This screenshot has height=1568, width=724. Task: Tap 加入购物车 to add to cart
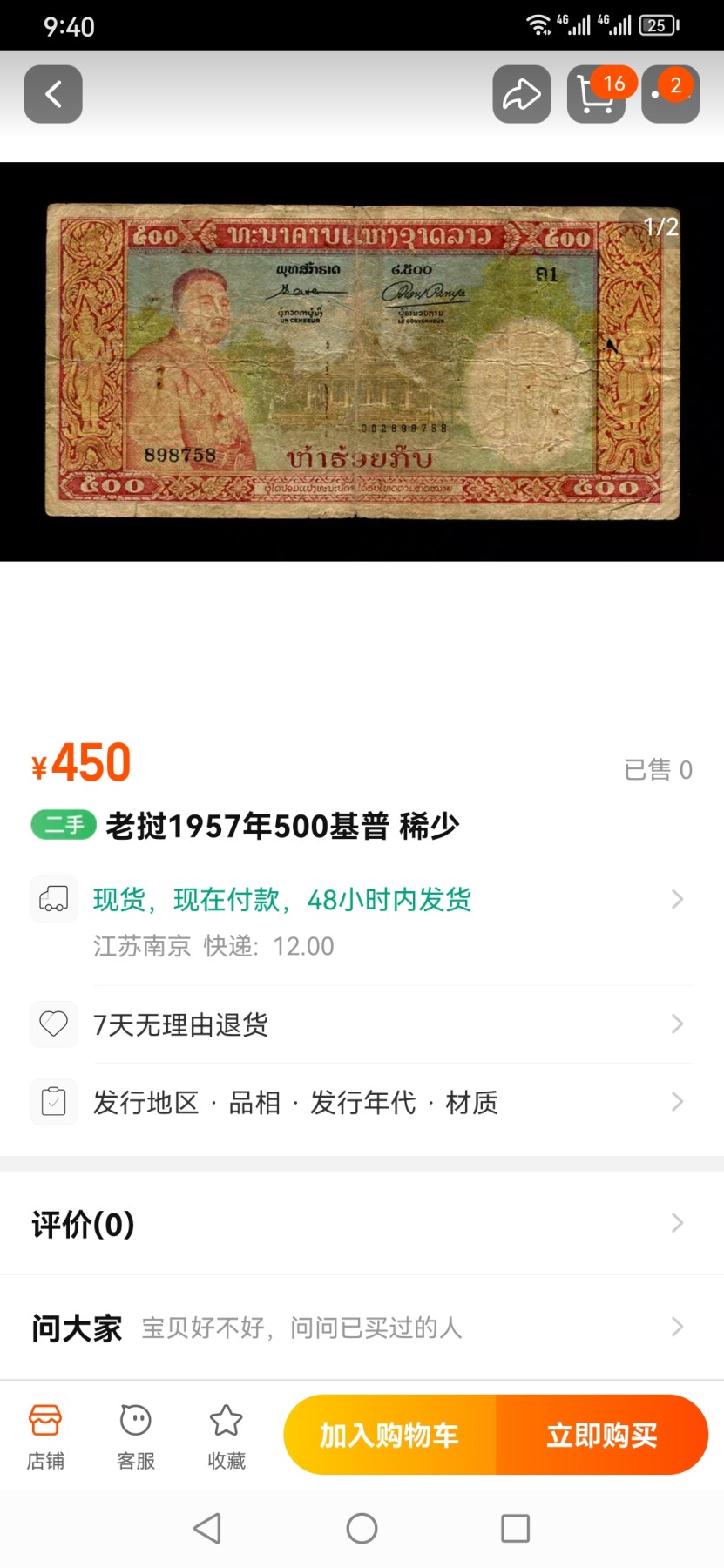(x=389, y=1435)
